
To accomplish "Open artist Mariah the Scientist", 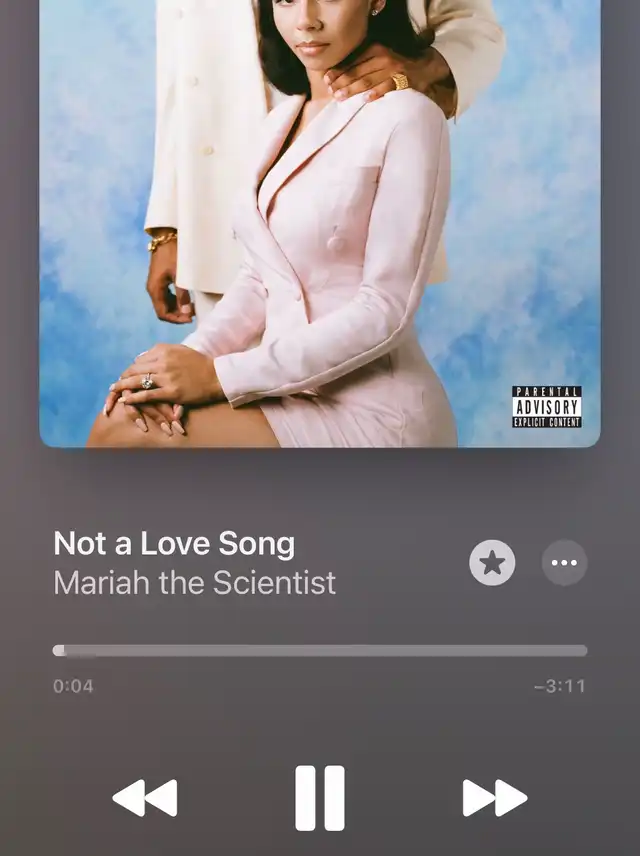I will point(194,582).
